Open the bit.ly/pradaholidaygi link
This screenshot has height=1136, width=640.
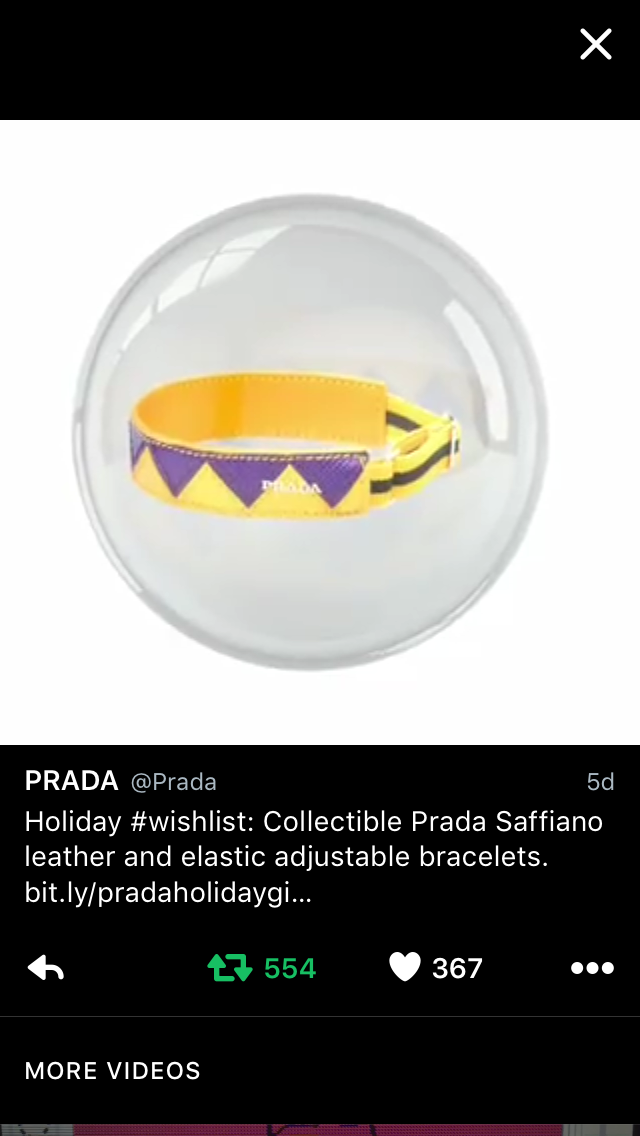(x=168, y=893)
